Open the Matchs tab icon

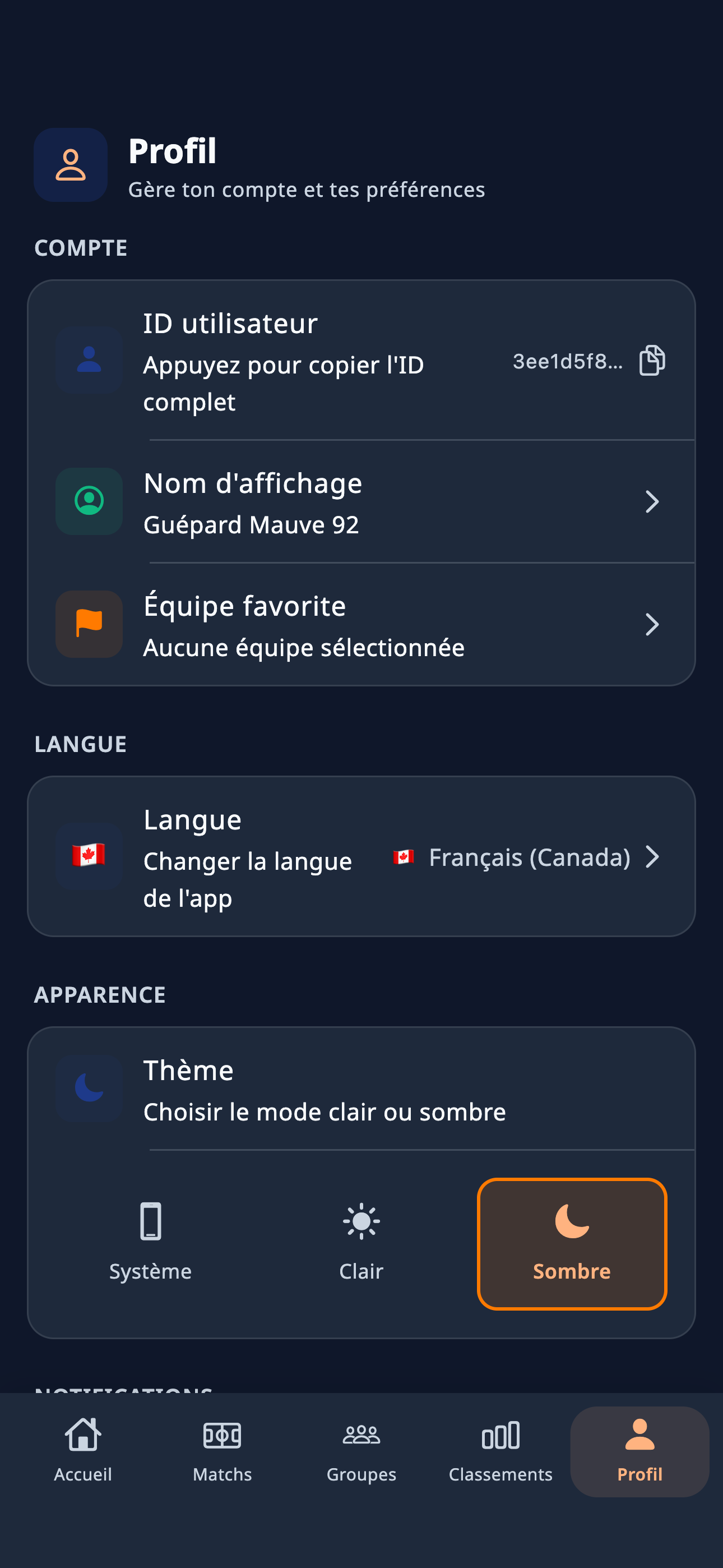[222, 1433]
